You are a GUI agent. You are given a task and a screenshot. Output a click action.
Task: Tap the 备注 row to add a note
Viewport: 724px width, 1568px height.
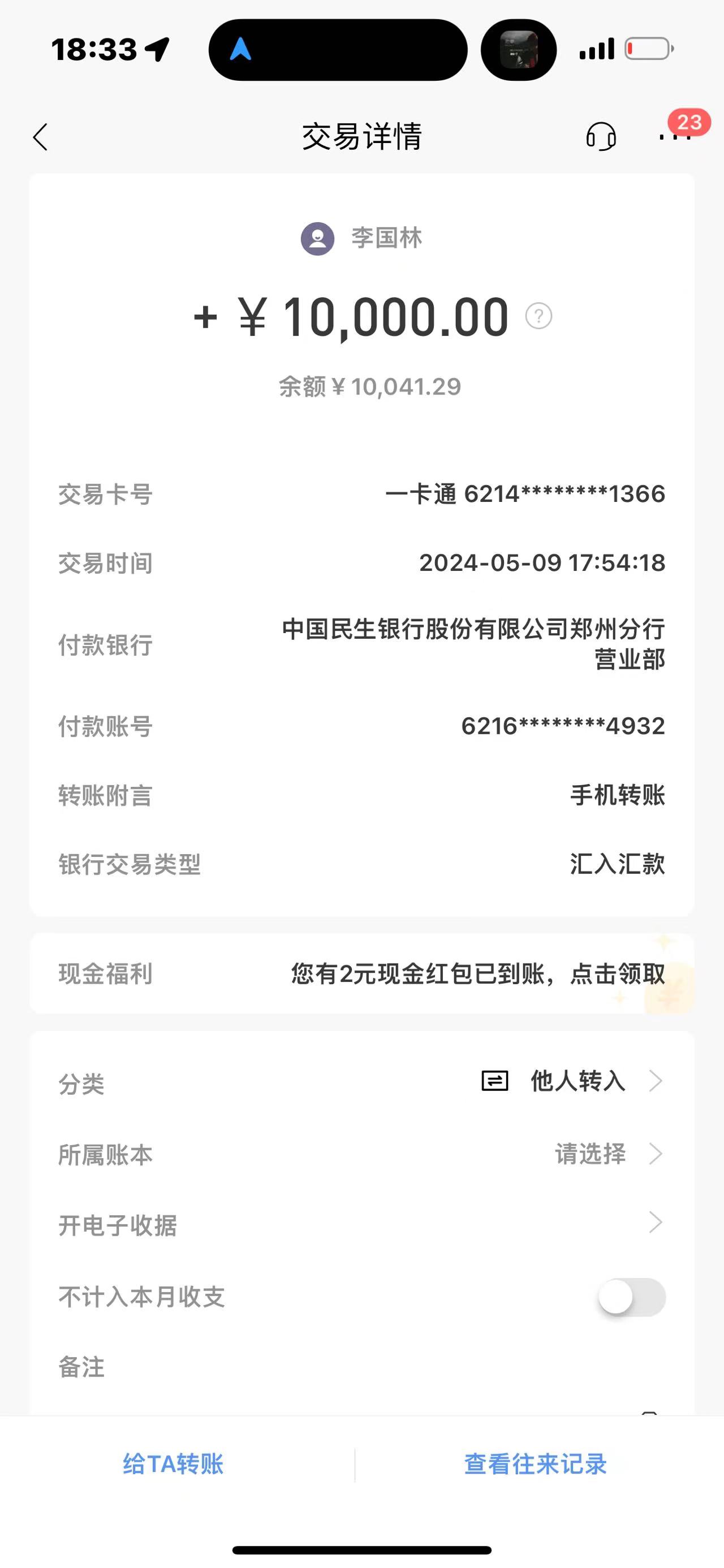361,1367
